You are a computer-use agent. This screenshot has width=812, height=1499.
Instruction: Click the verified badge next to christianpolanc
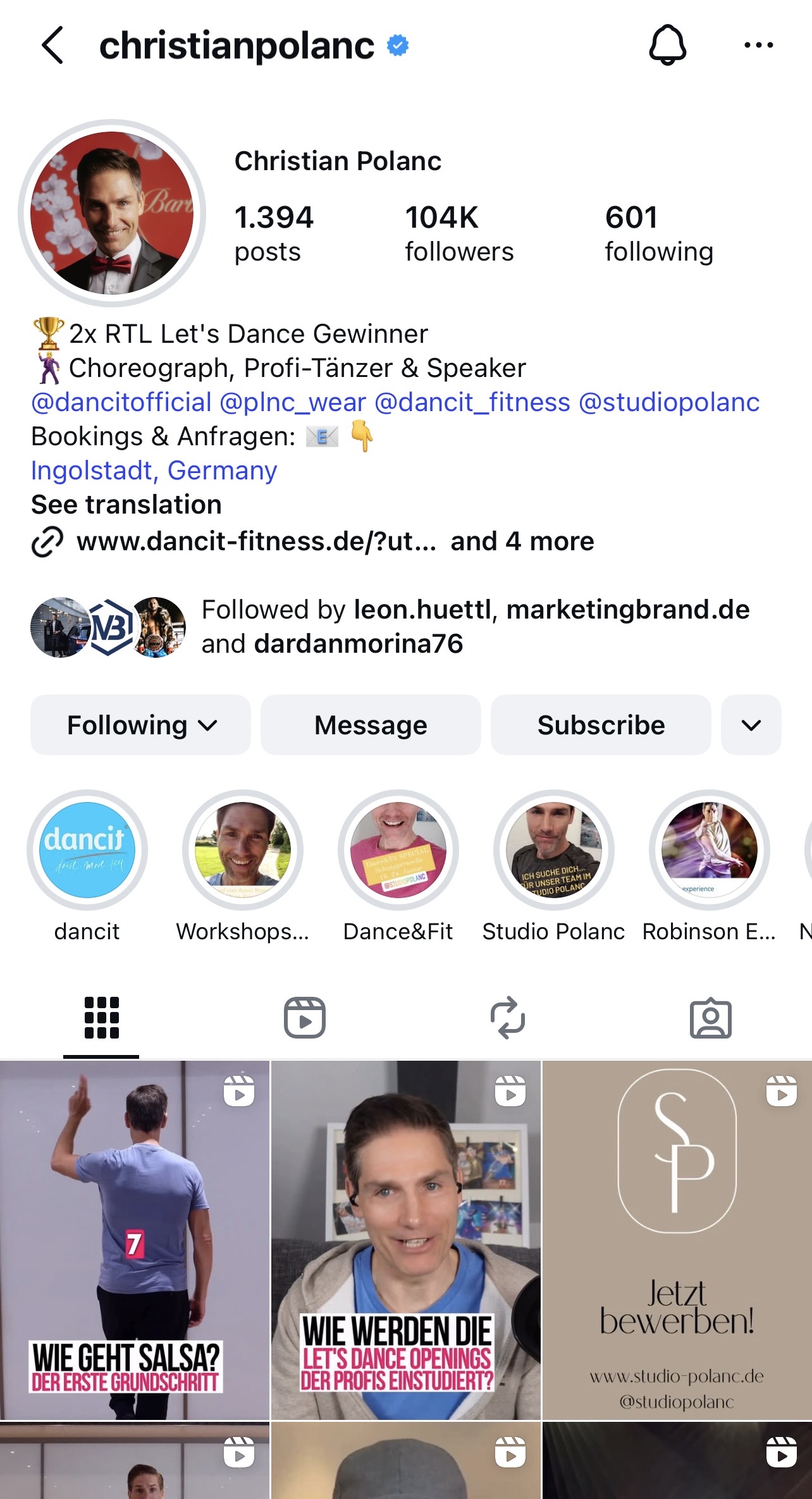click(x=398, y=44)
